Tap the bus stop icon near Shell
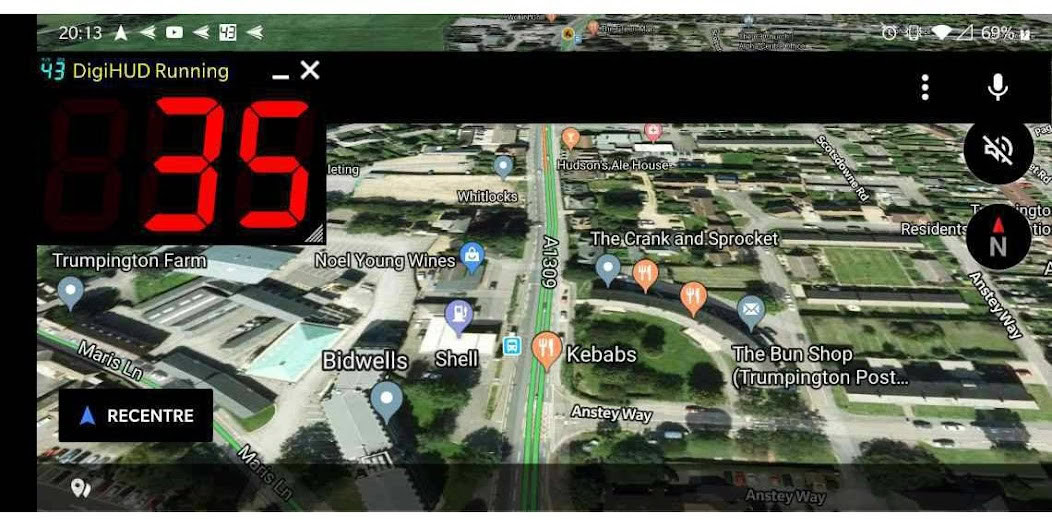This screenshot has height=531, width=1052. [x=512, y=346]
